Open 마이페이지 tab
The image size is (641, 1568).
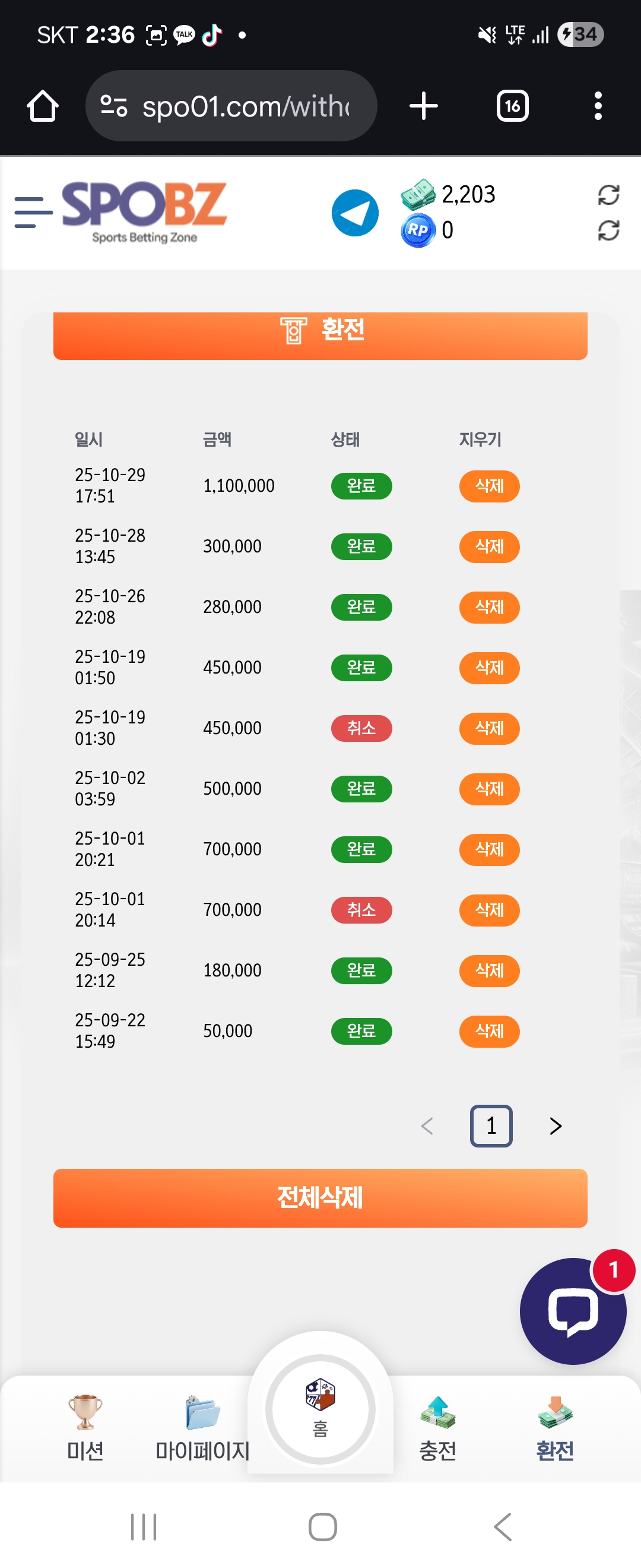pyautogui.click(x=202, y=1428)
